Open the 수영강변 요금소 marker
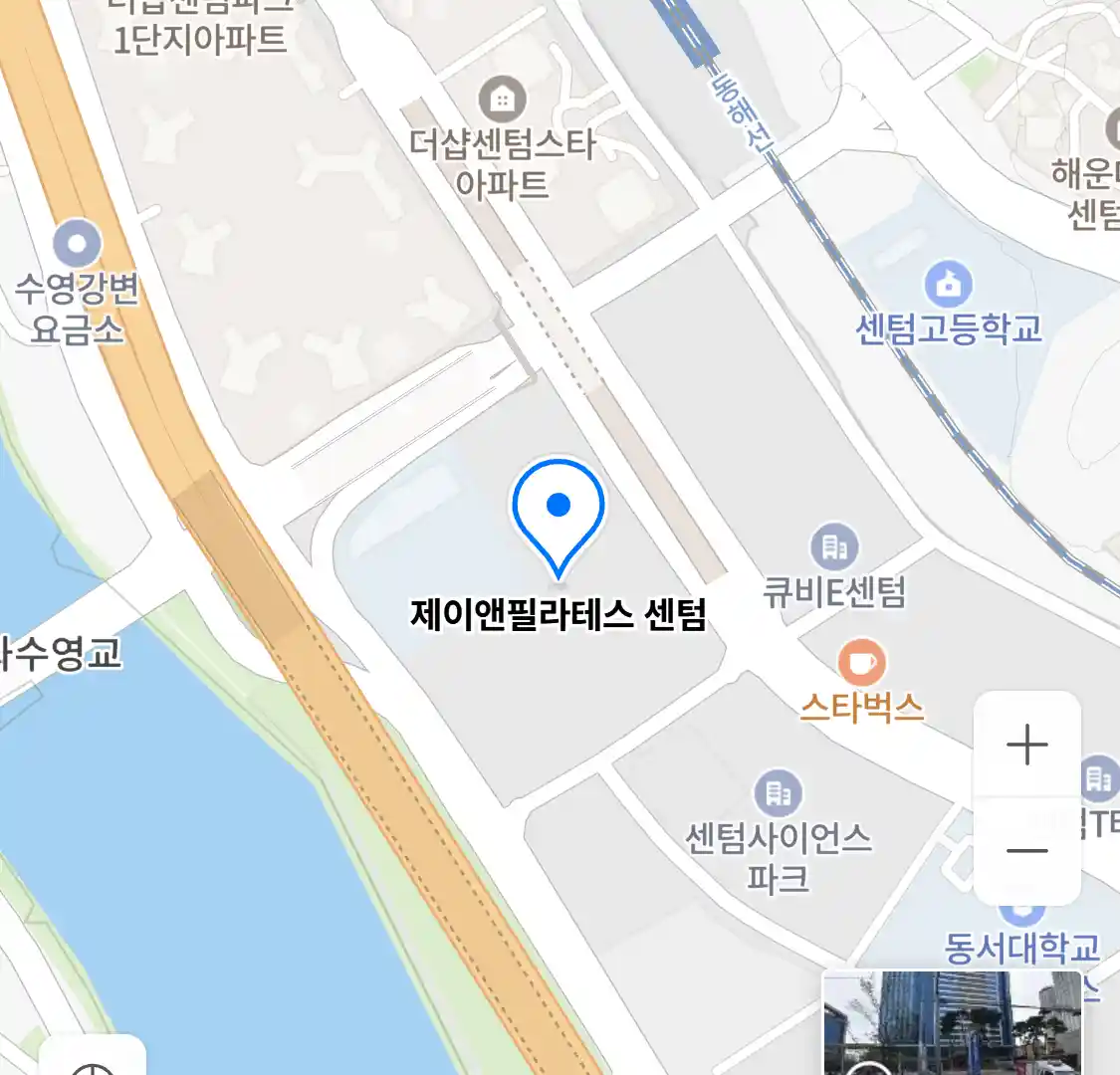The height and width of the screenshot is (1075, 1120). click(77, 245)
